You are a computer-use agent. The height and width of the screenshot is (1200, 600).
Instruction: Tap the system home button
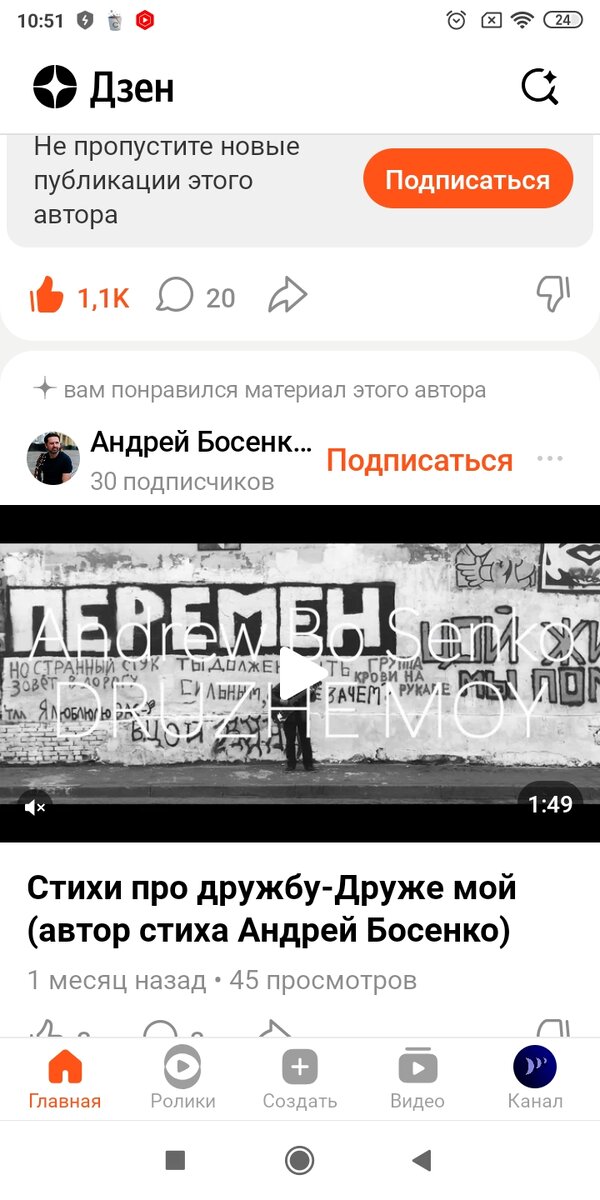(x=299, y=1160)
